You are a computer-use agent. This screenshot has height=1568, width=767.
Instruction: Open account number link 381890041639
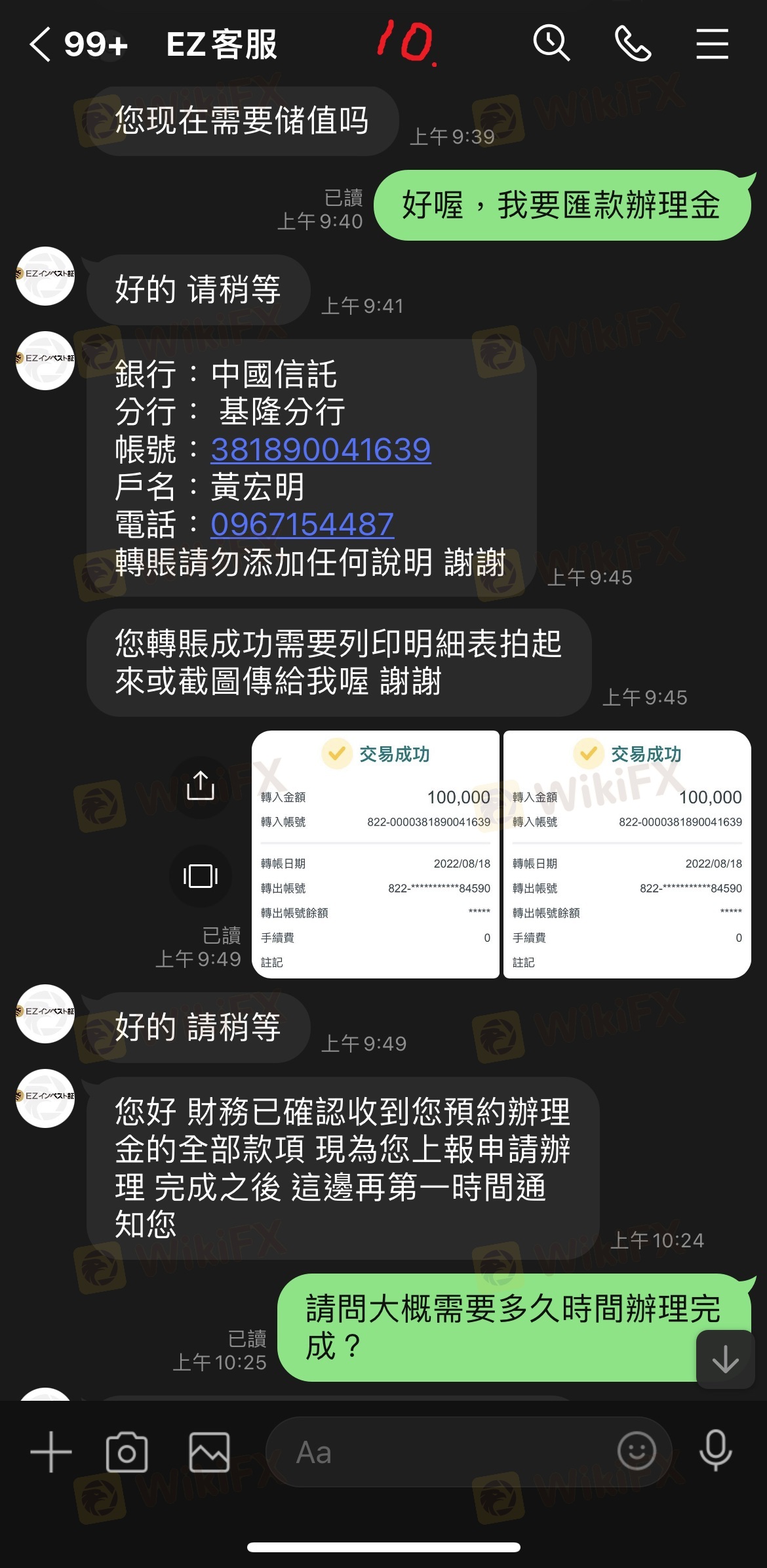click(x=321, y=450)
